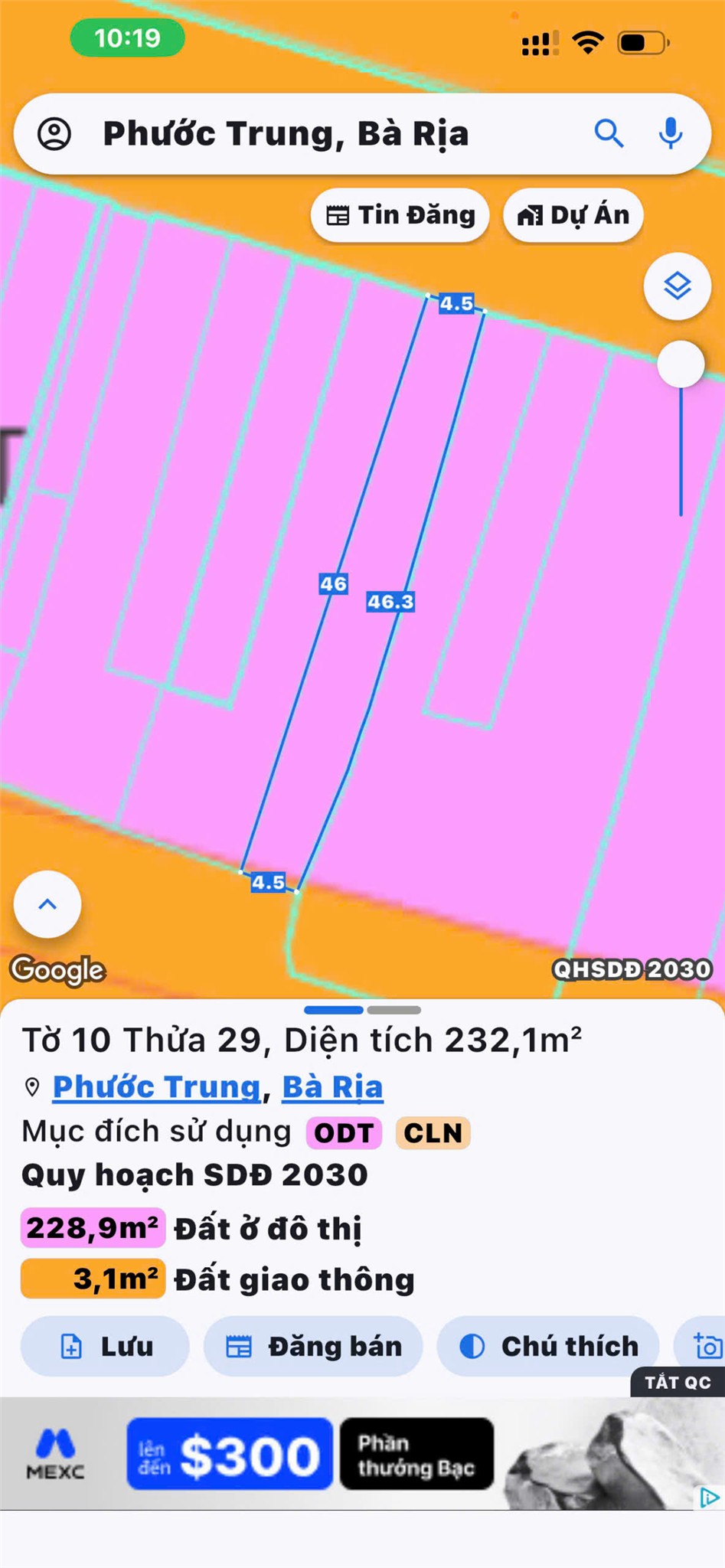This screenshot has height=1568, width=725.
Task: Dismiss ads with TẮT QC
Action: click(678, 1382)
